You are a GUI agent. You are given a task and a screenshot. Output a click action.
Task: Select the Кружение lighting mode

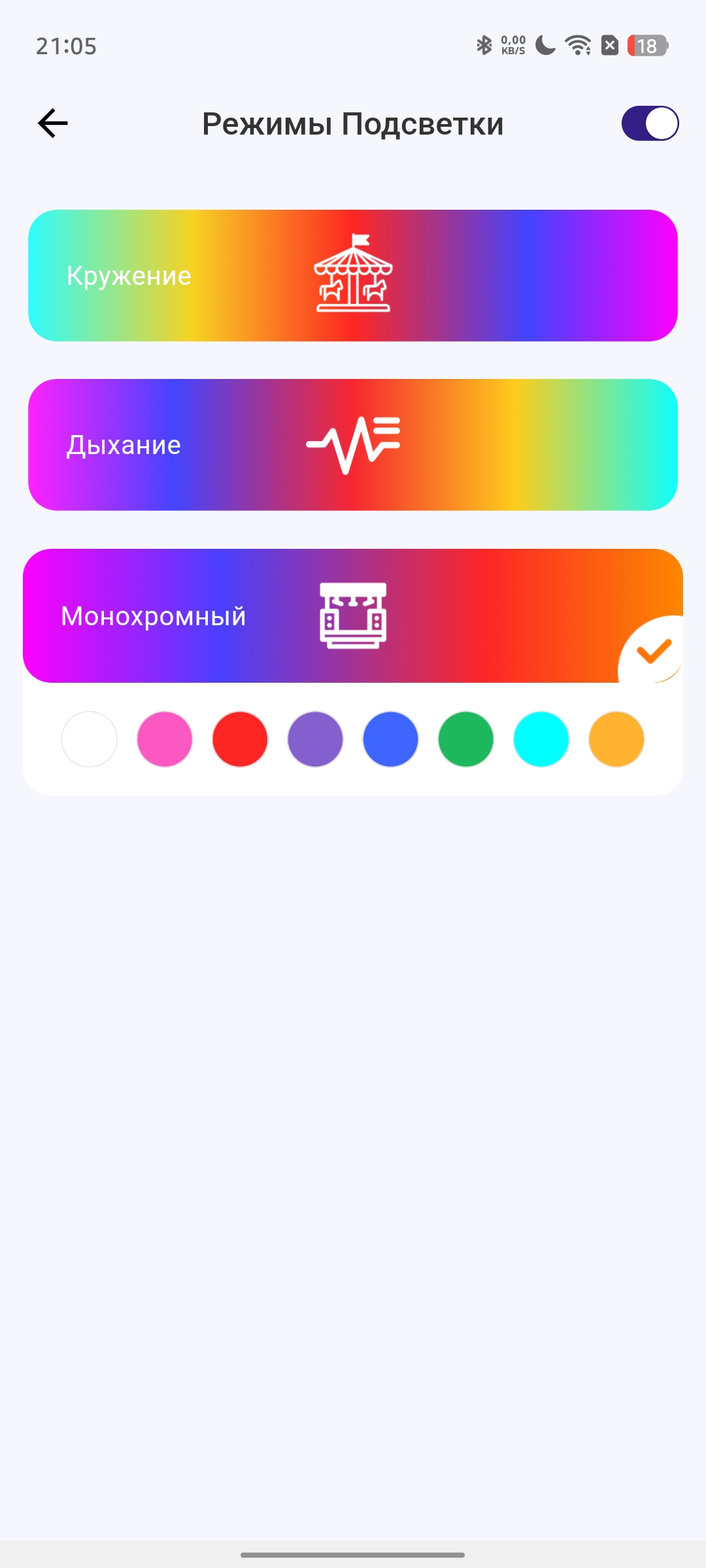(x=353, y=275)
